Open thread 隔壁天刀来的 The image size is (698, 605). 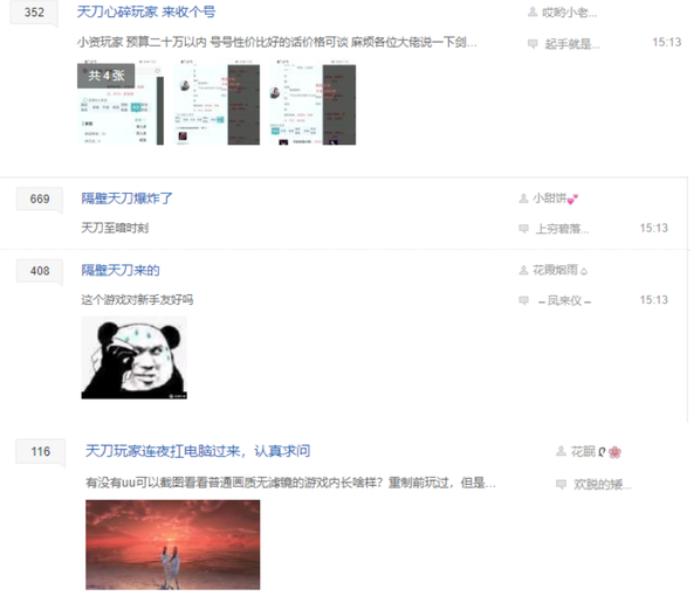tap(120, 270)
